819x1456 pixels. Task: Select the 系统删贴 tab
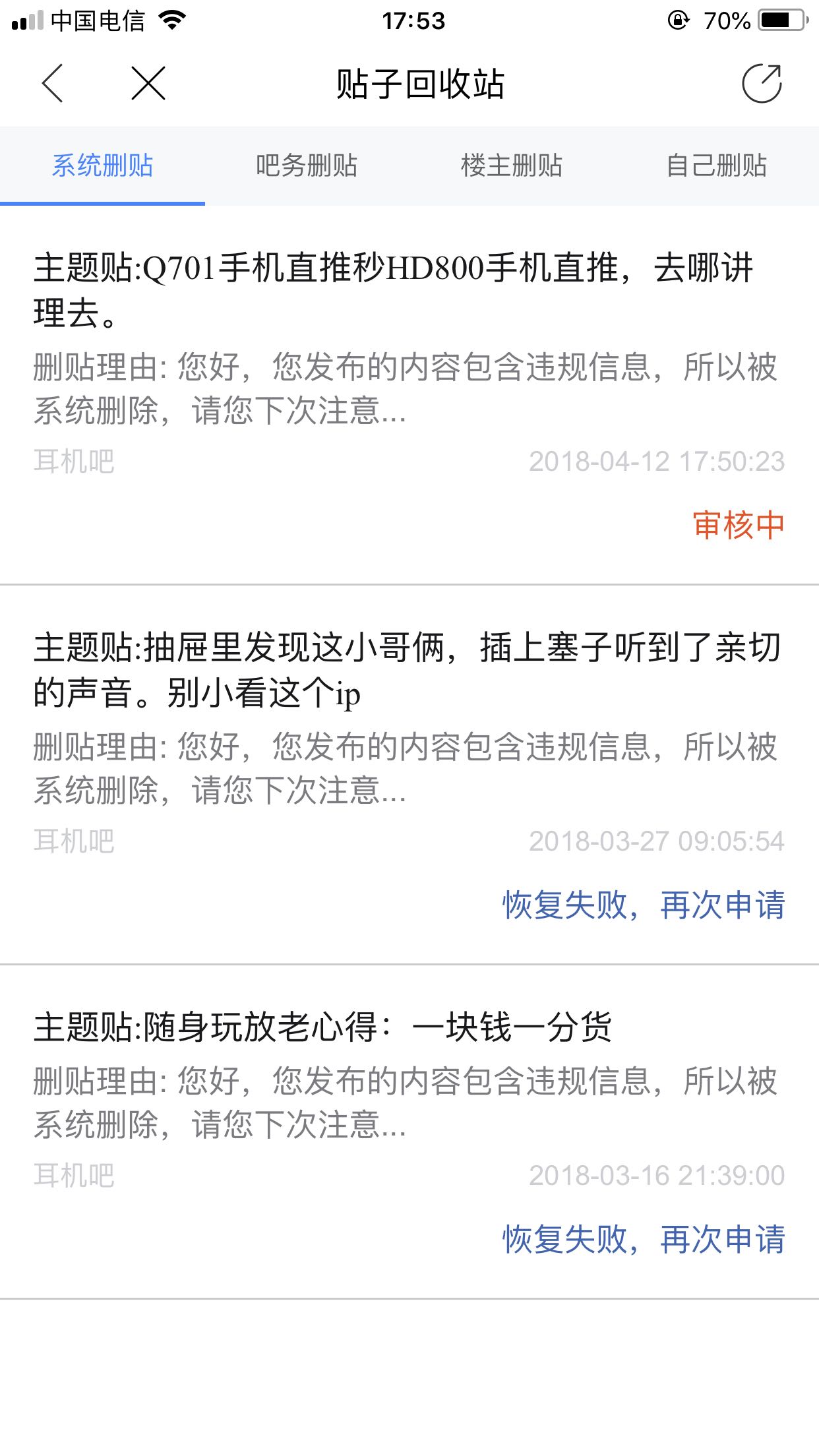tap(102, 166)
